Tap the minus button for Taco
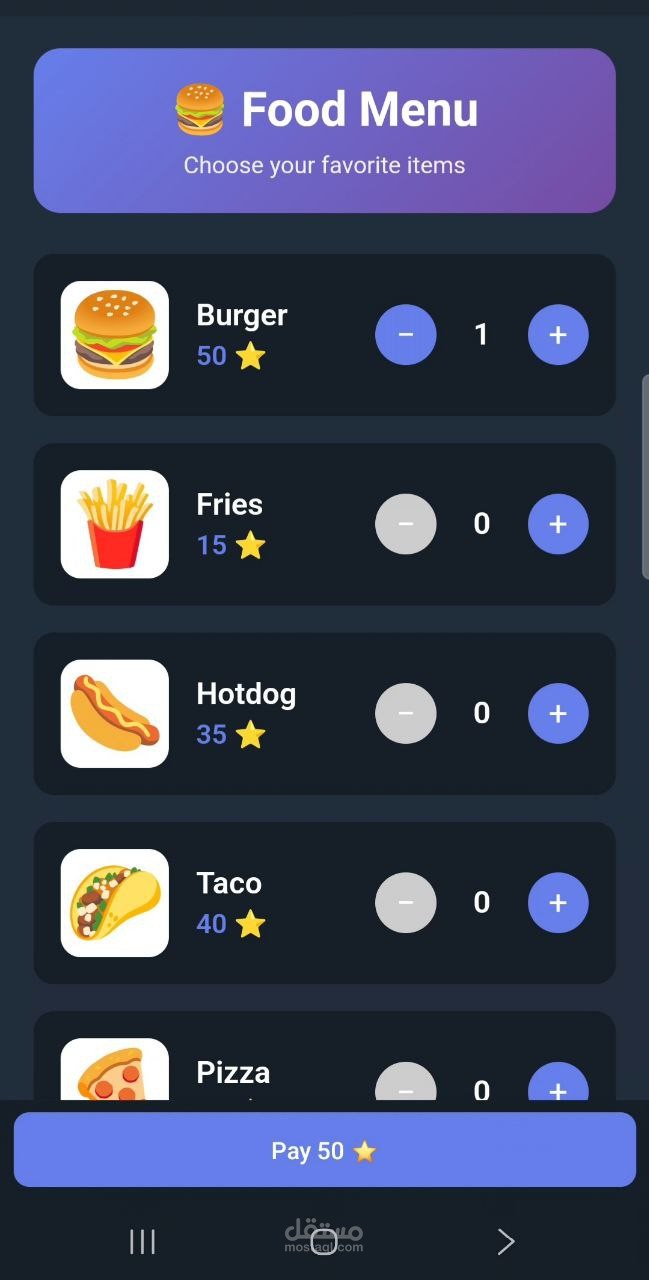The image size is (649, 1280). tap(406, 903)
